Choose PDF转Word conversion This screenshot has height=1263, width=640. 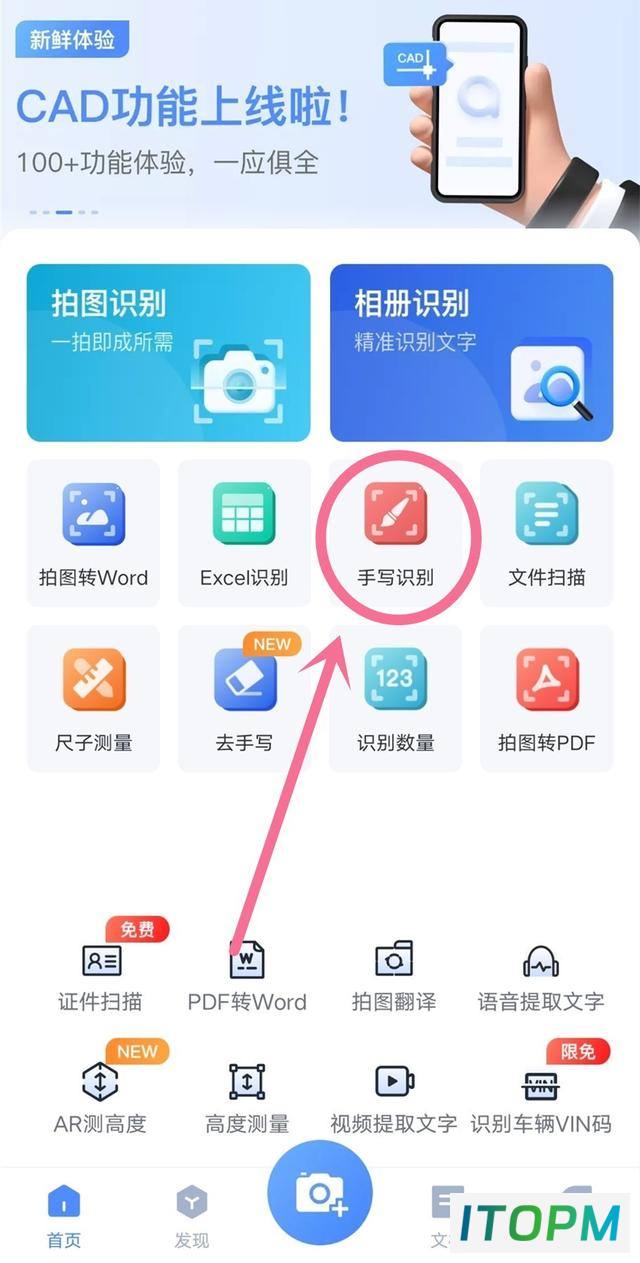(x=247, y=977)
